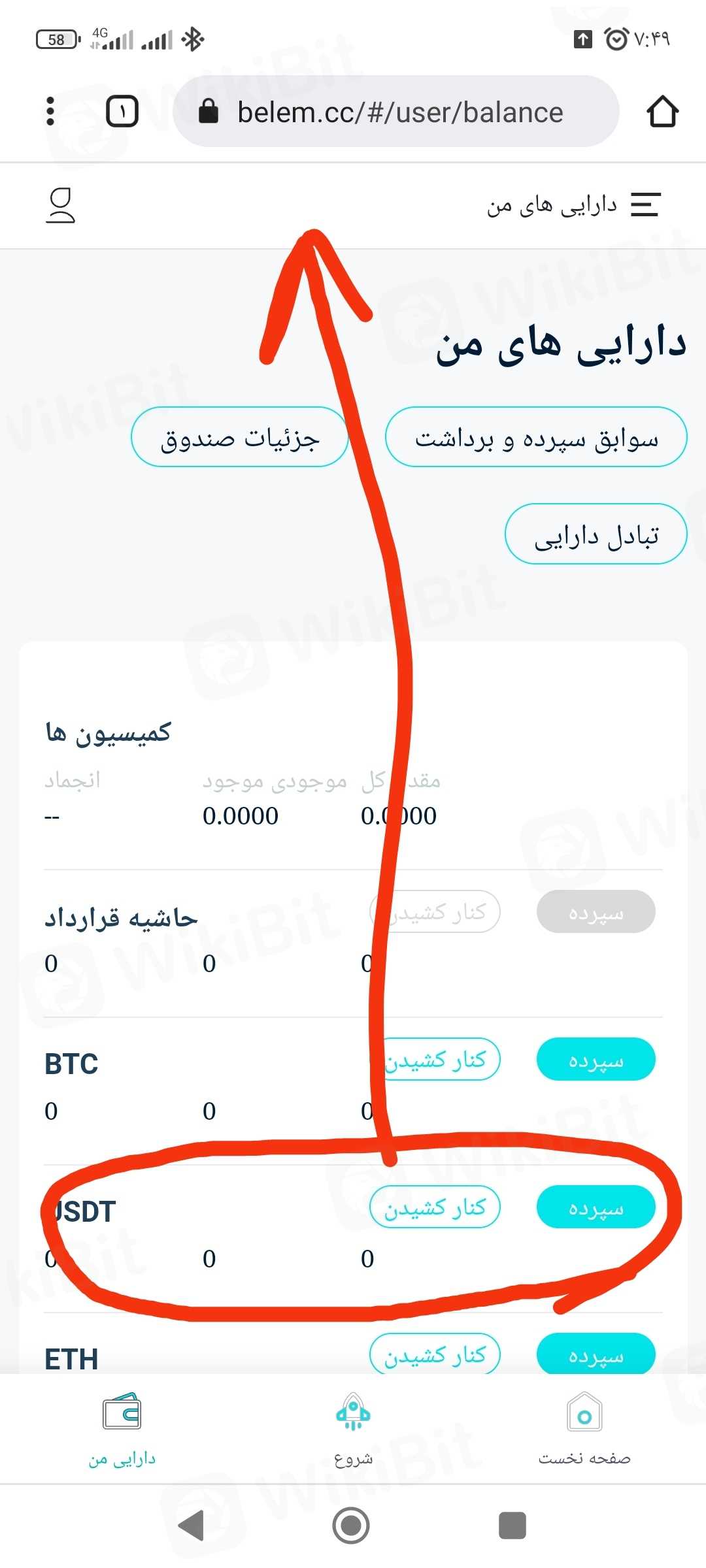Open the system recent apps view
This screenshot has height=1568, width=706.
pyautogui.click(x=512, y=1526)
